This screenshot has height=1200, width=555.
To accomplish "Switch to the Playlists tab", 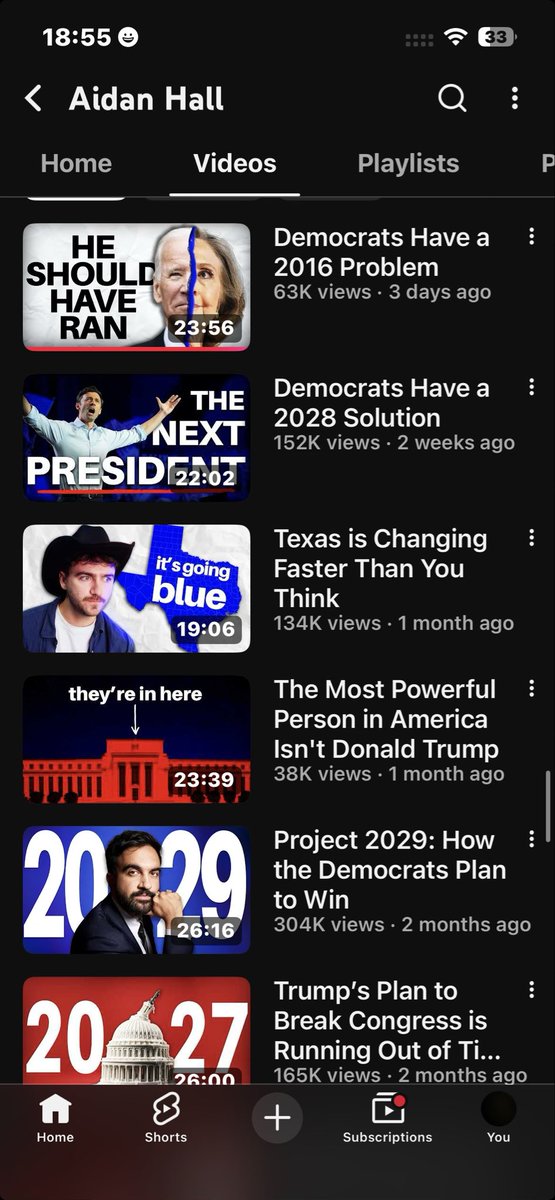I will click(408, 163).
